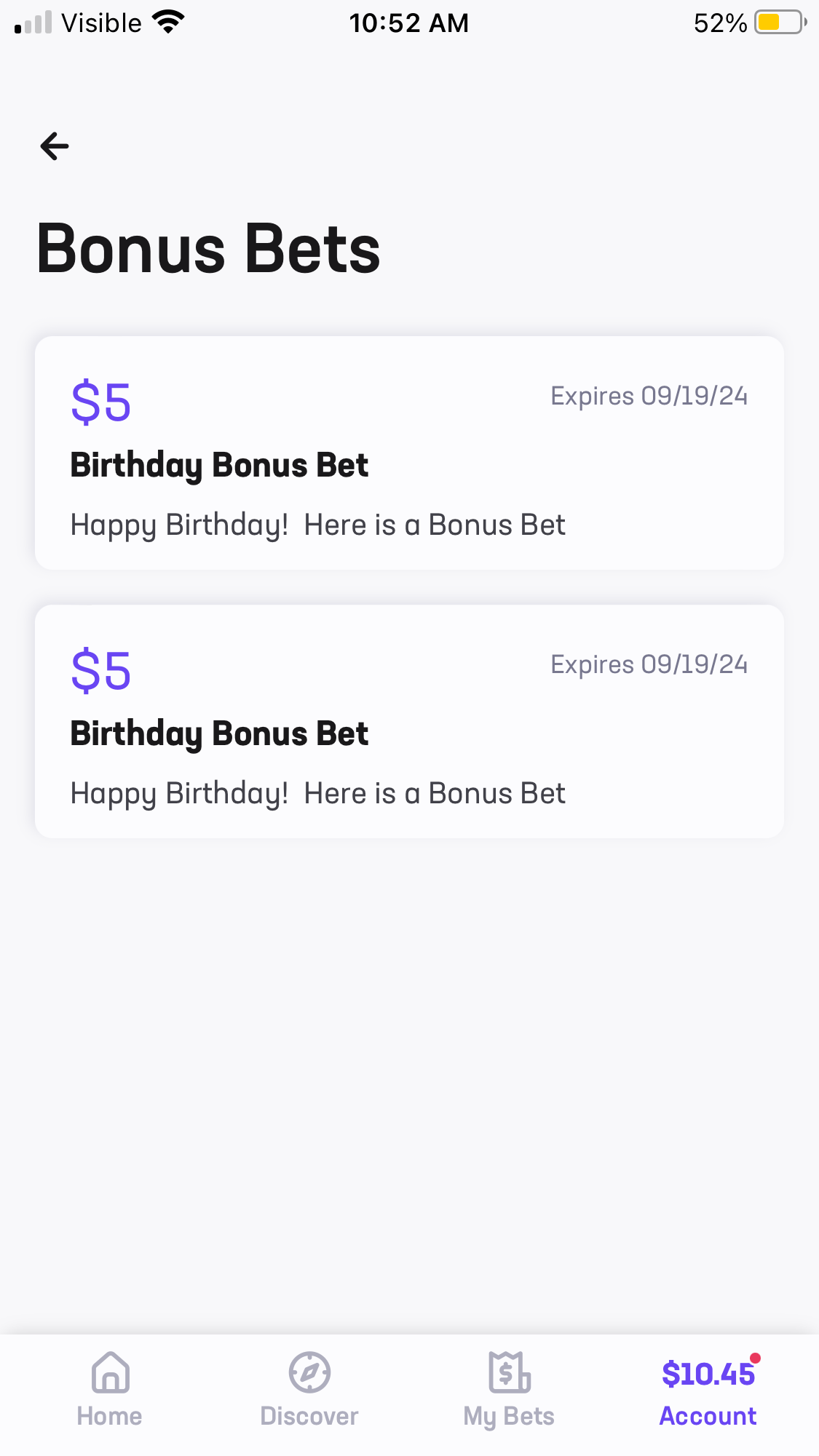Image resolution: width=819 pixels, height=1456 pixels.
Task: Select the Account tab showing $10.45
Action: (708, 1390)
